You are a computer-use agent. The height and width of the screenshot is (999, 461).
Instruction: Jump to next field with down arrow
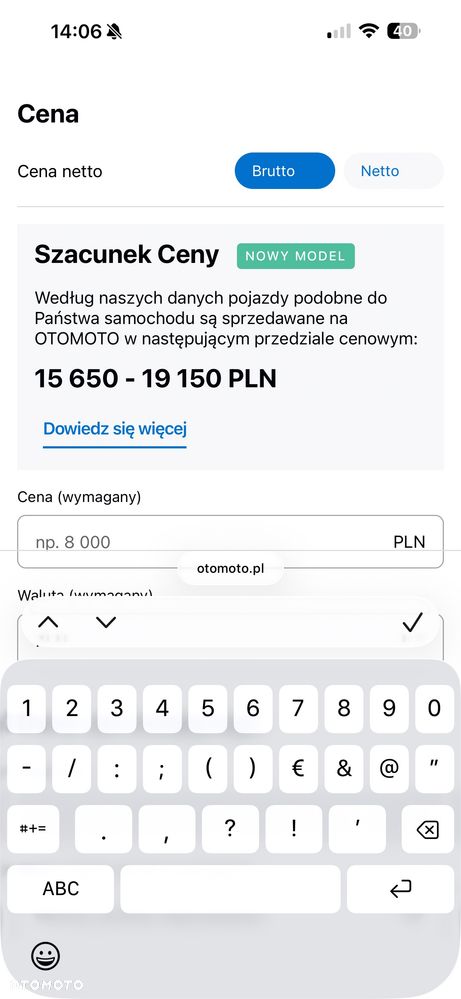[106, 622]
